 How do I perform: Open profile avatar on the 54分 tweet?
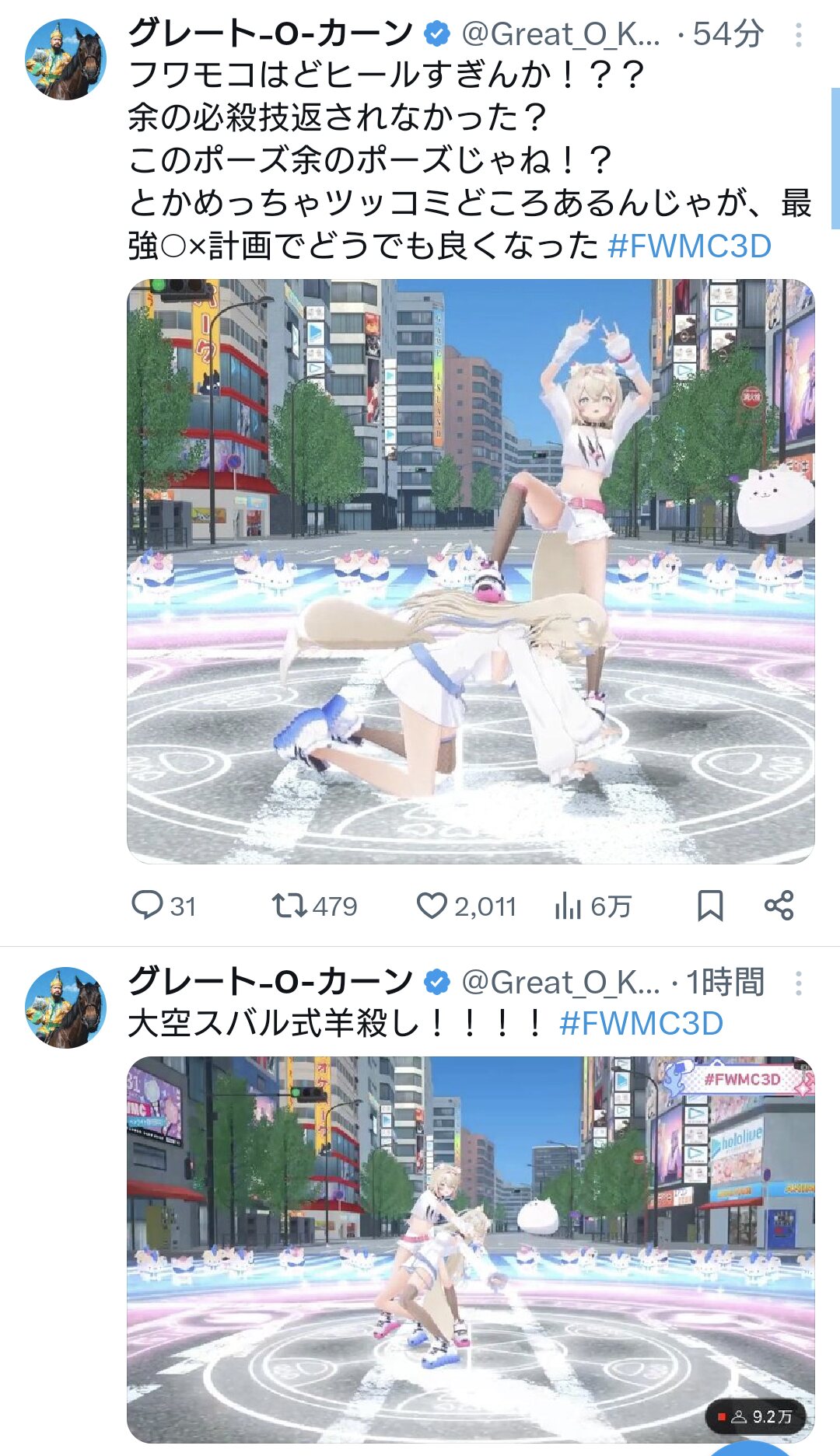[65, 60]
